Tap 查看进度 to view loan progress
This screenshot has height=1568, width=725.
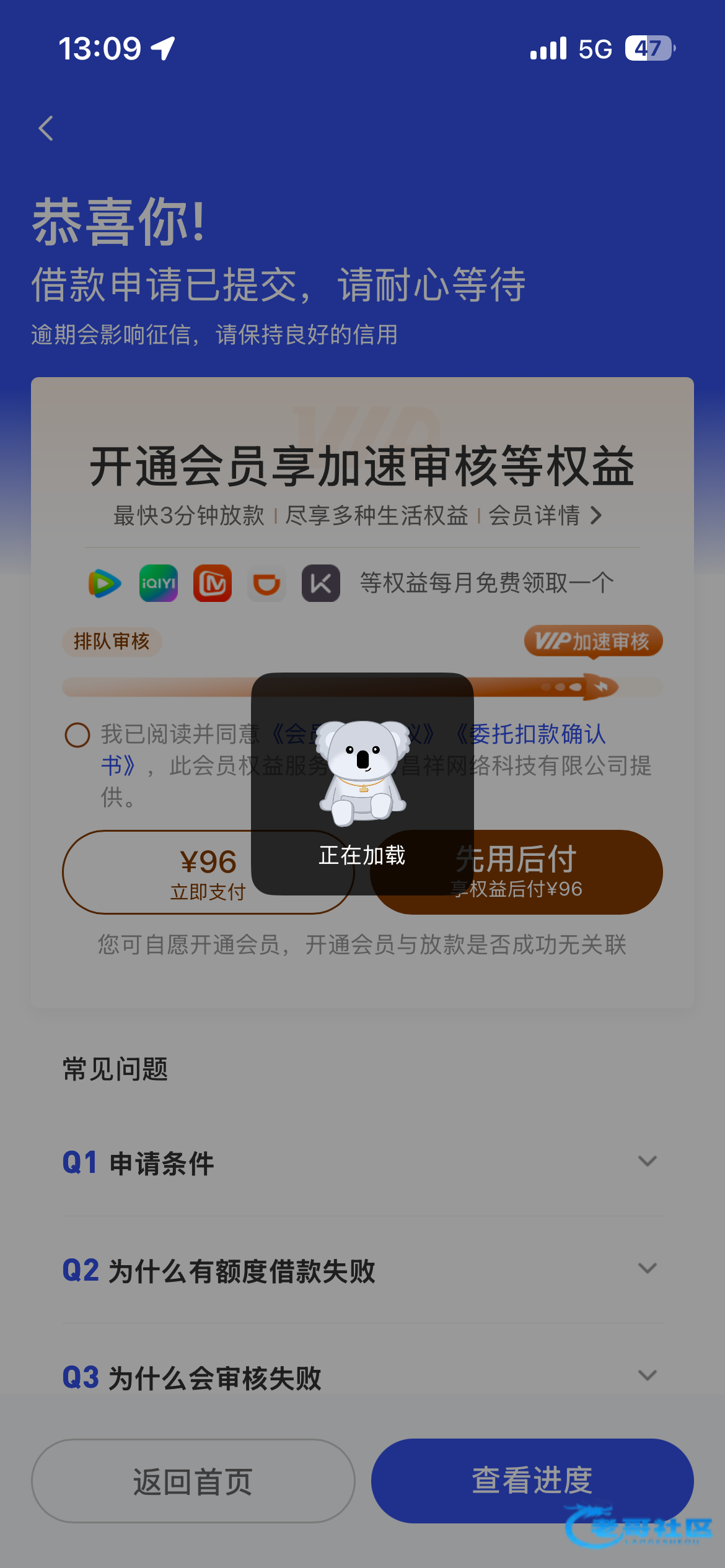(532, 1479)
